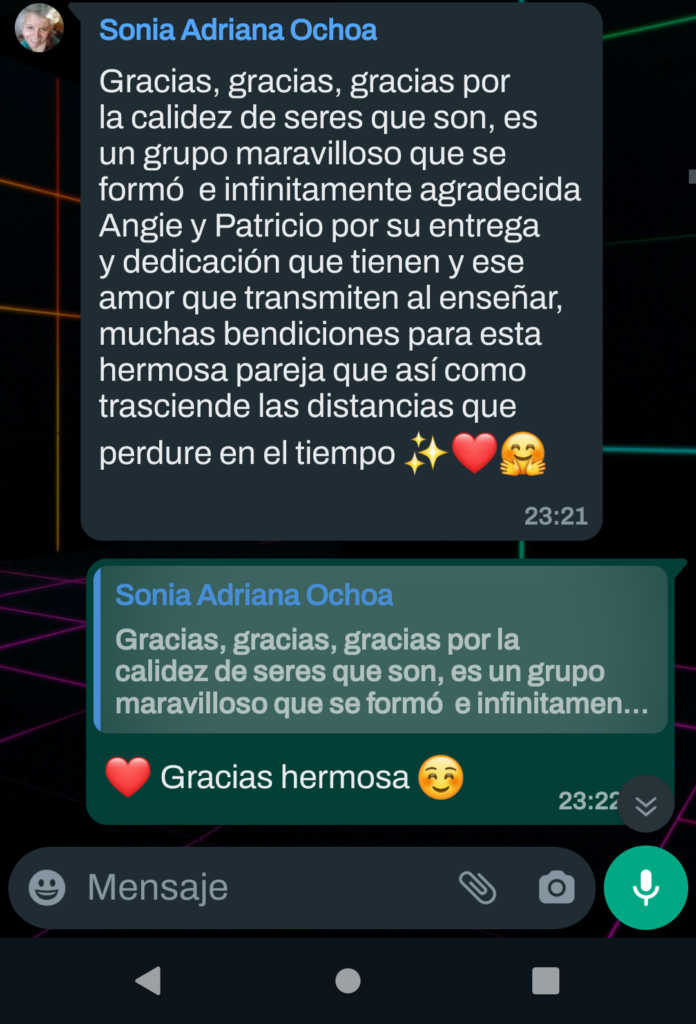Viewport: 696px width, 1024px height.
Task: Attach a file with the paperclip
Action: click(477, 887)
